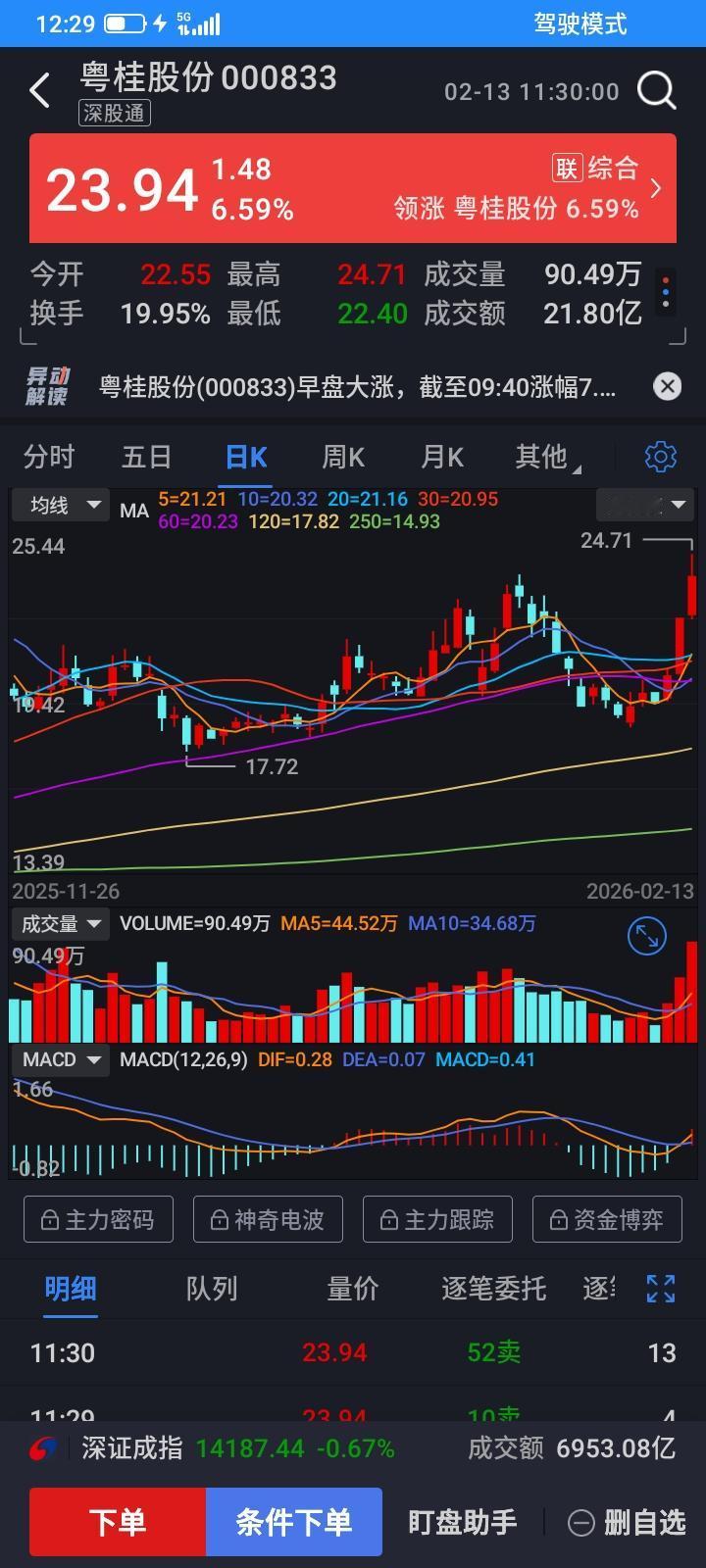Go back using the back arrow
Viewport: 706px width, 1568px height.
pyautogui.click(x=38, y=90)
